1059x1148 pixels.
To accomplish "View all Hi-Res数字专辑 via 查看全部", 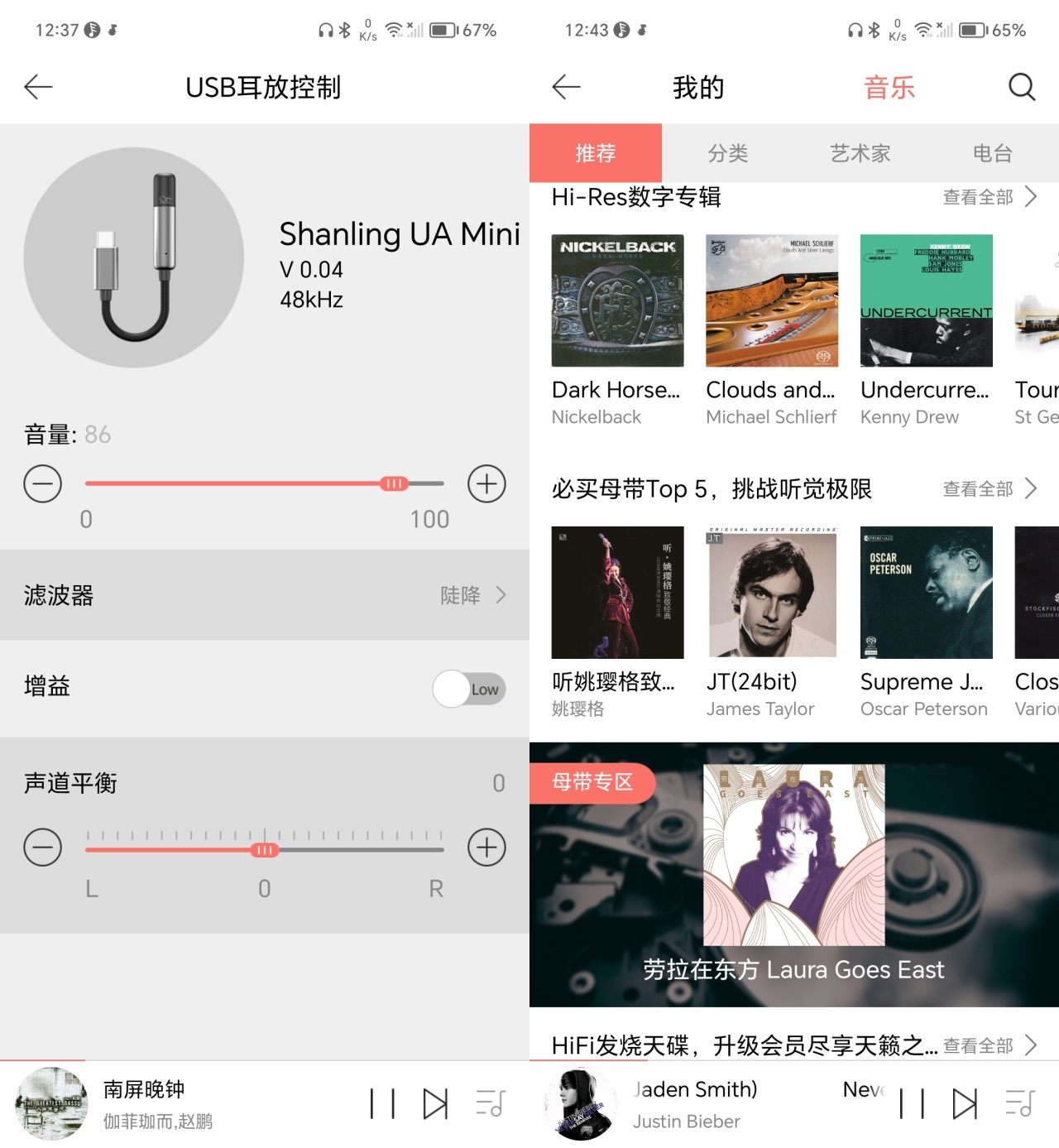I will [x=990, y=197].
